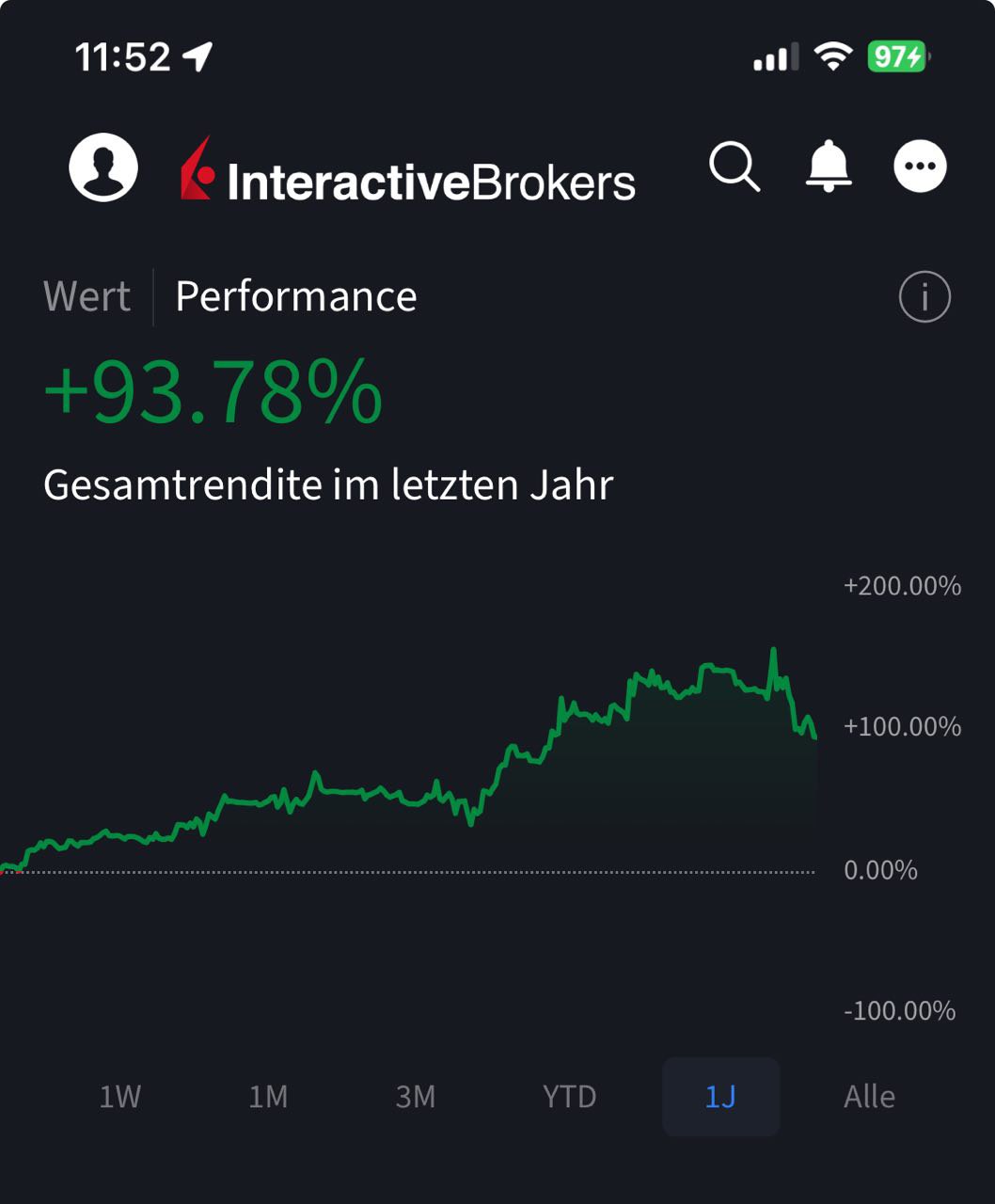
Task: Open the search magnifier
Action: click(734, 167)
